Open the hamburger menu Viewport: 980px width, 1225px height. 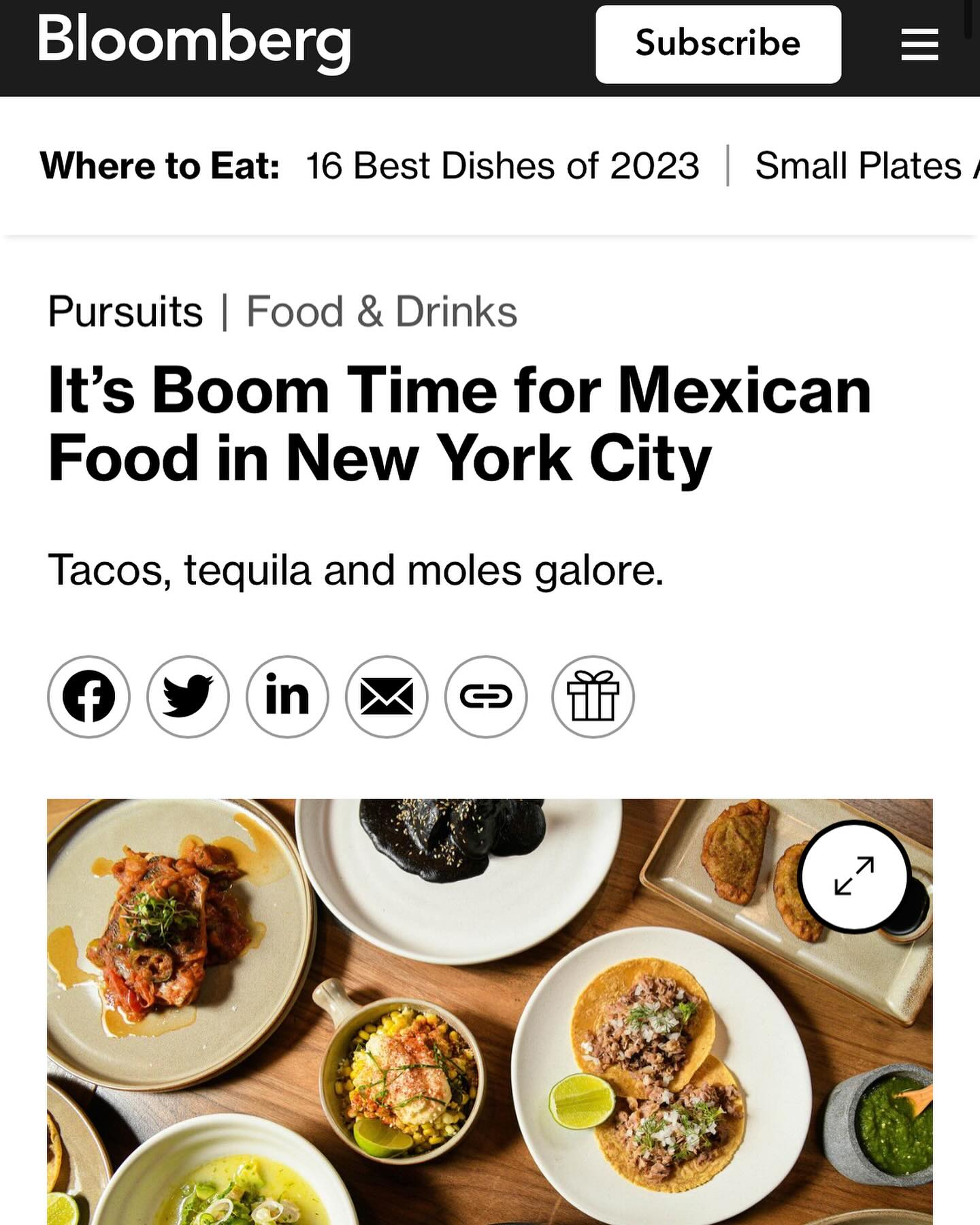pos(919,45)
